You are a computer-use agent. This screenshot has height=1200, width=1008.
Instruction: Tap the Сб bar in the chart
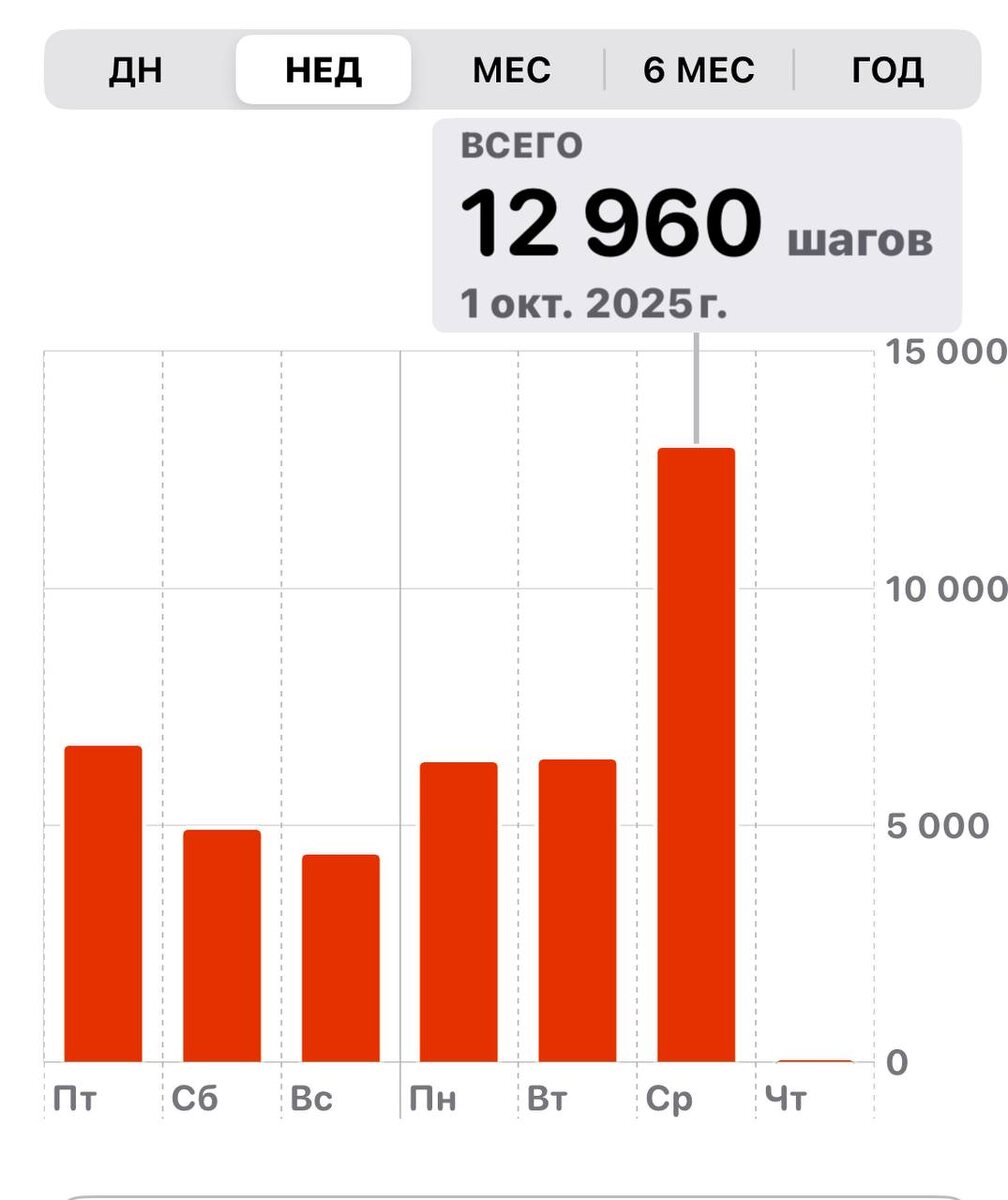(x=221, y=946)
